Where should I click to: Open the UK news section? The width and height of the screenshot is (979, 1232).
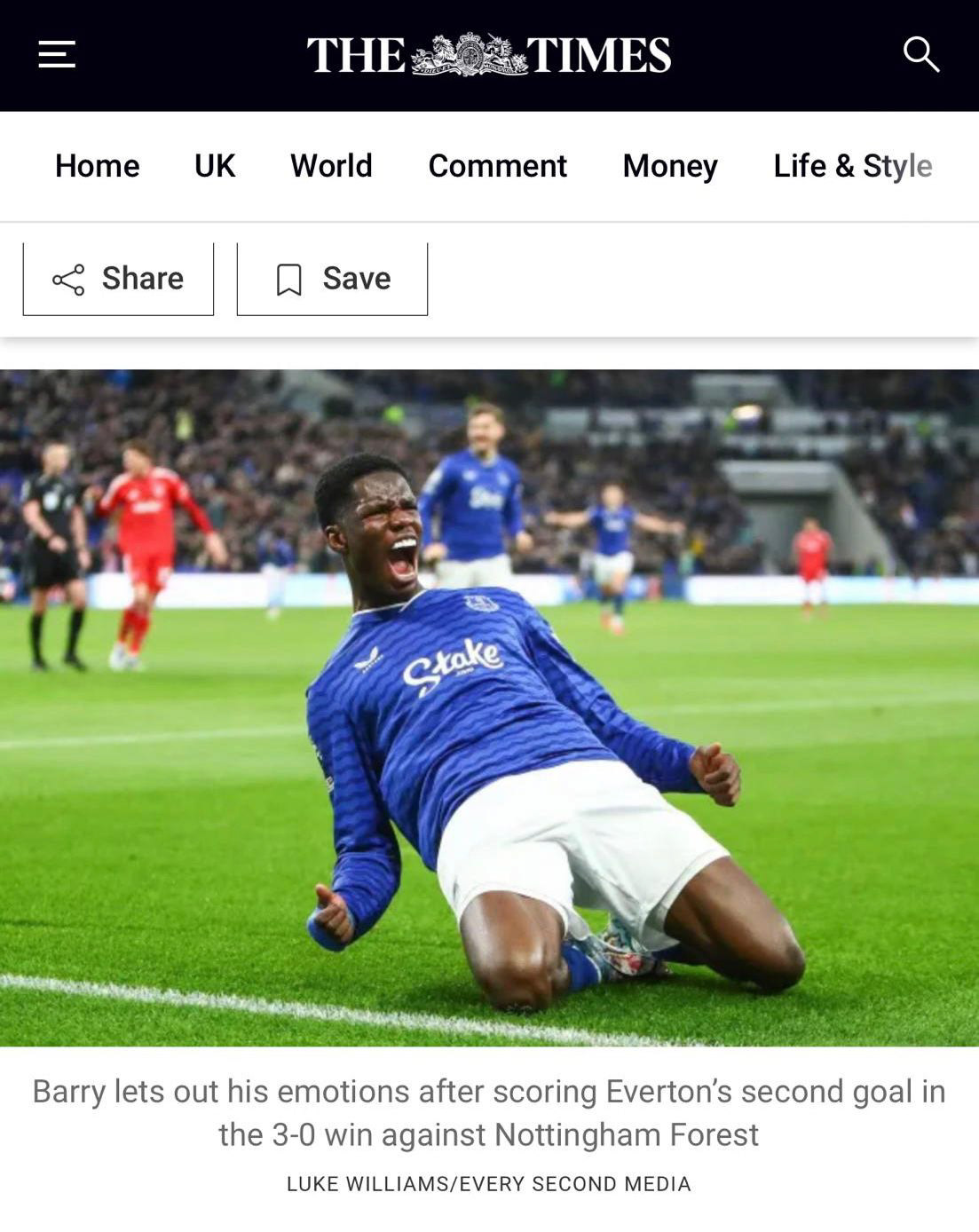[x=215, y=166]
